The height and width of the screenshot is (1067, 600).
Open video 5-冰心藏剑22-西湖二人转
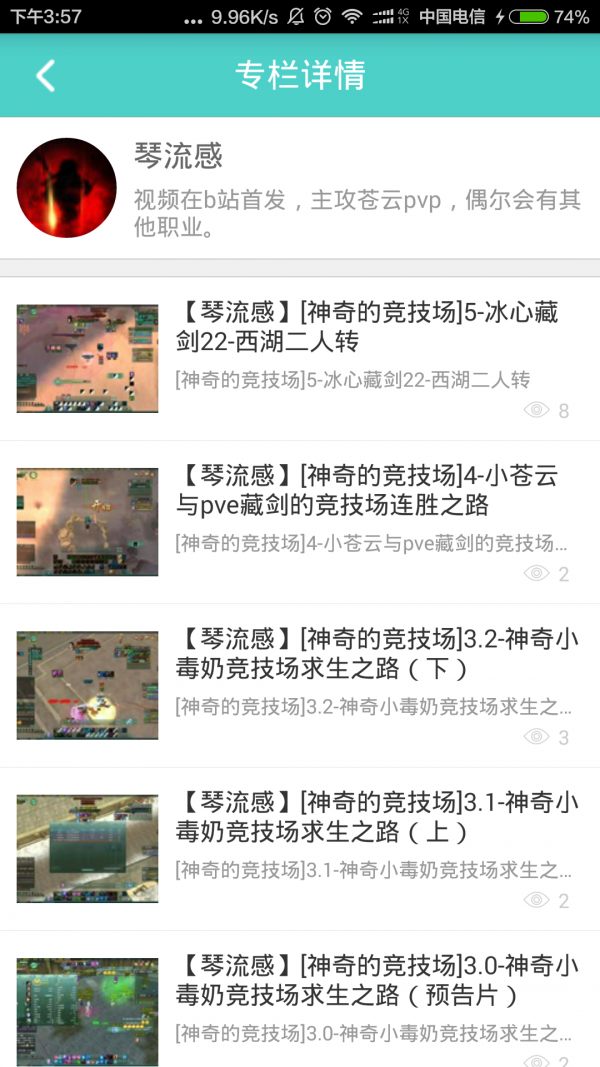point(367,329)
